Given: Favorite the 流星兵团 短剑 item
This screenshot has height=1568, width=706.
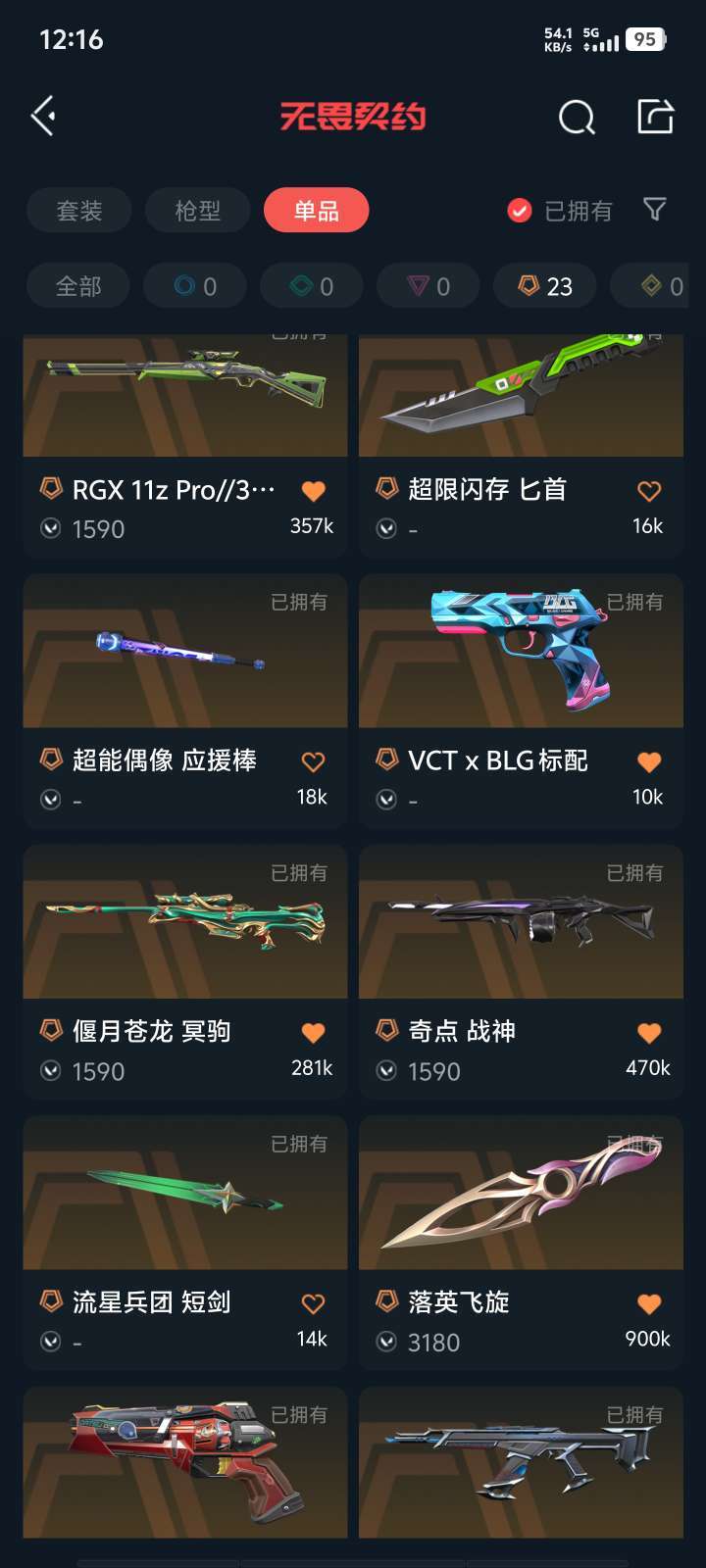Looking at the screenshot, I should (313, 1303).
